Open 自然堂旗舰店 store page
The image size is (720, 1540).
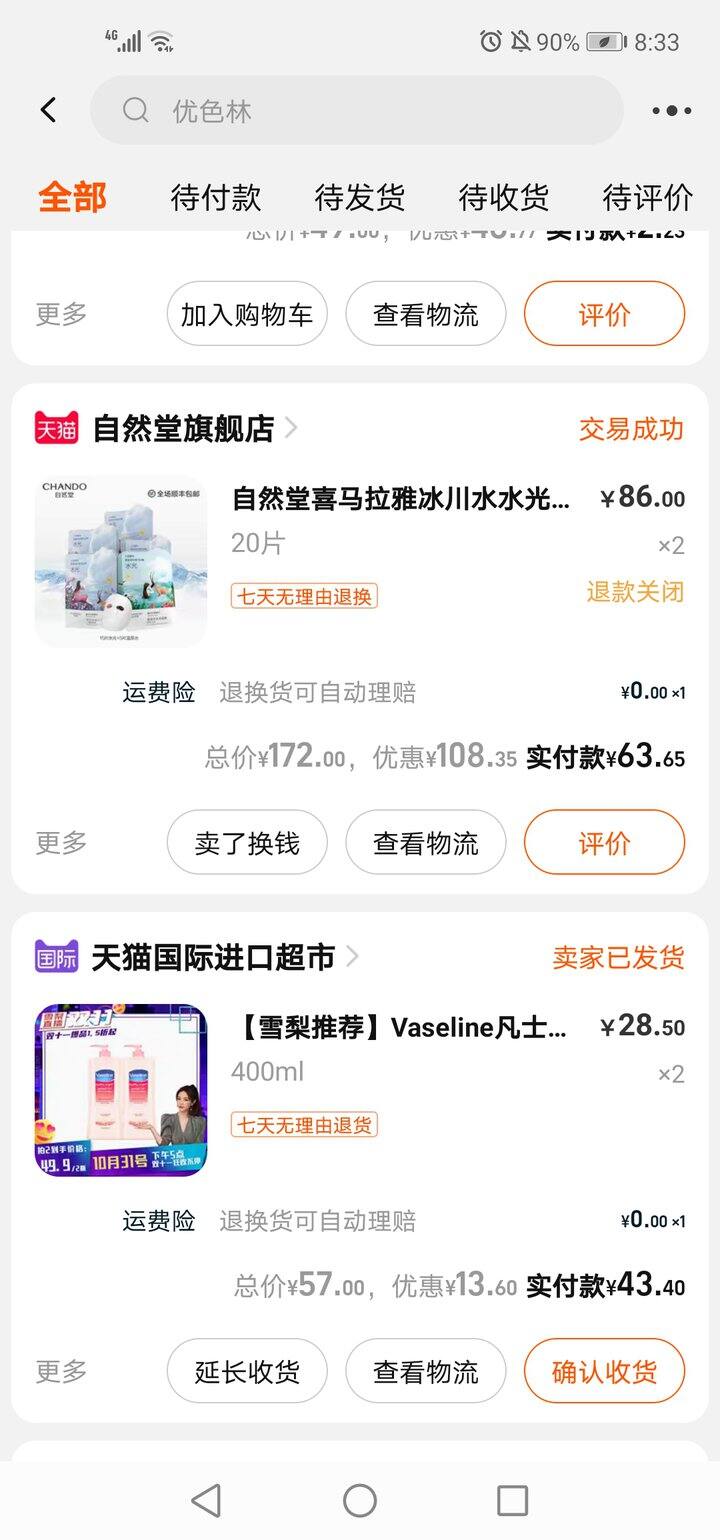(x=182, y=429)
